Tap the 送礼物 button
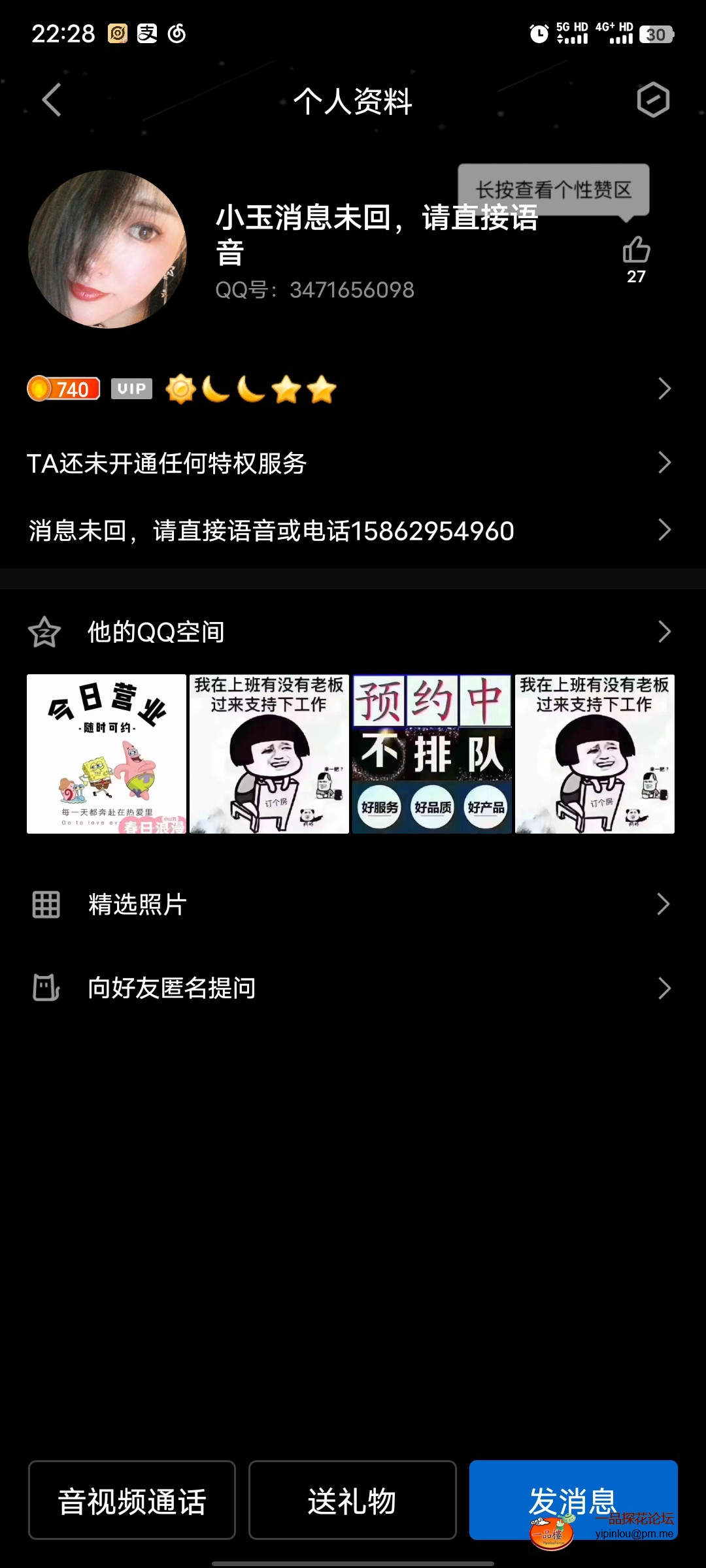Viewport: 706px width, 1568px height. click(352, 1501)
